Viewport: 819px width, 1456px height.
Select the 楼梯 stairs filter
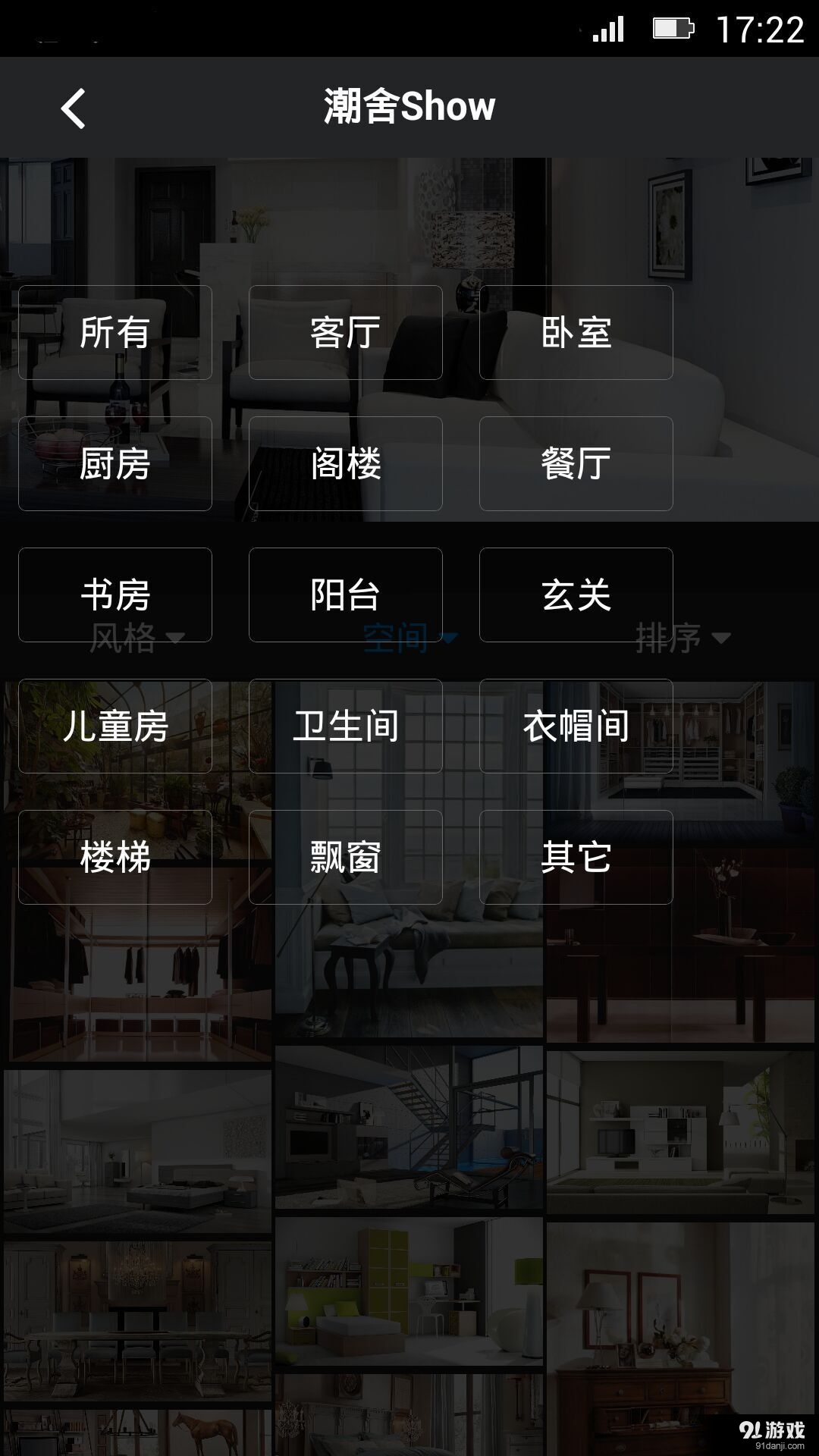pos(115,857)
